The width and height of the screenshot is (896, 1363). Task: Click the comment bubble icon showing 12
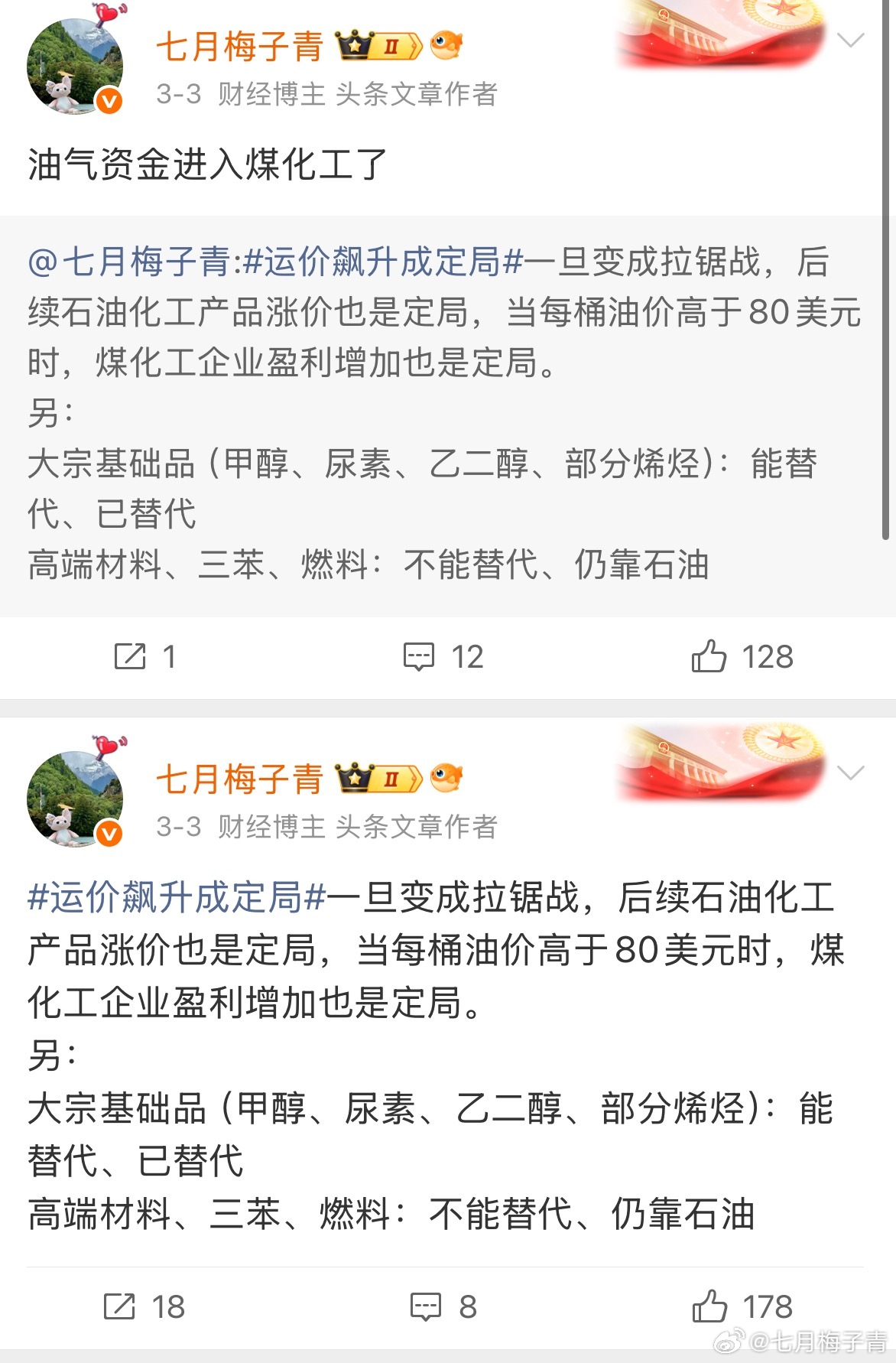coord(420,656)
